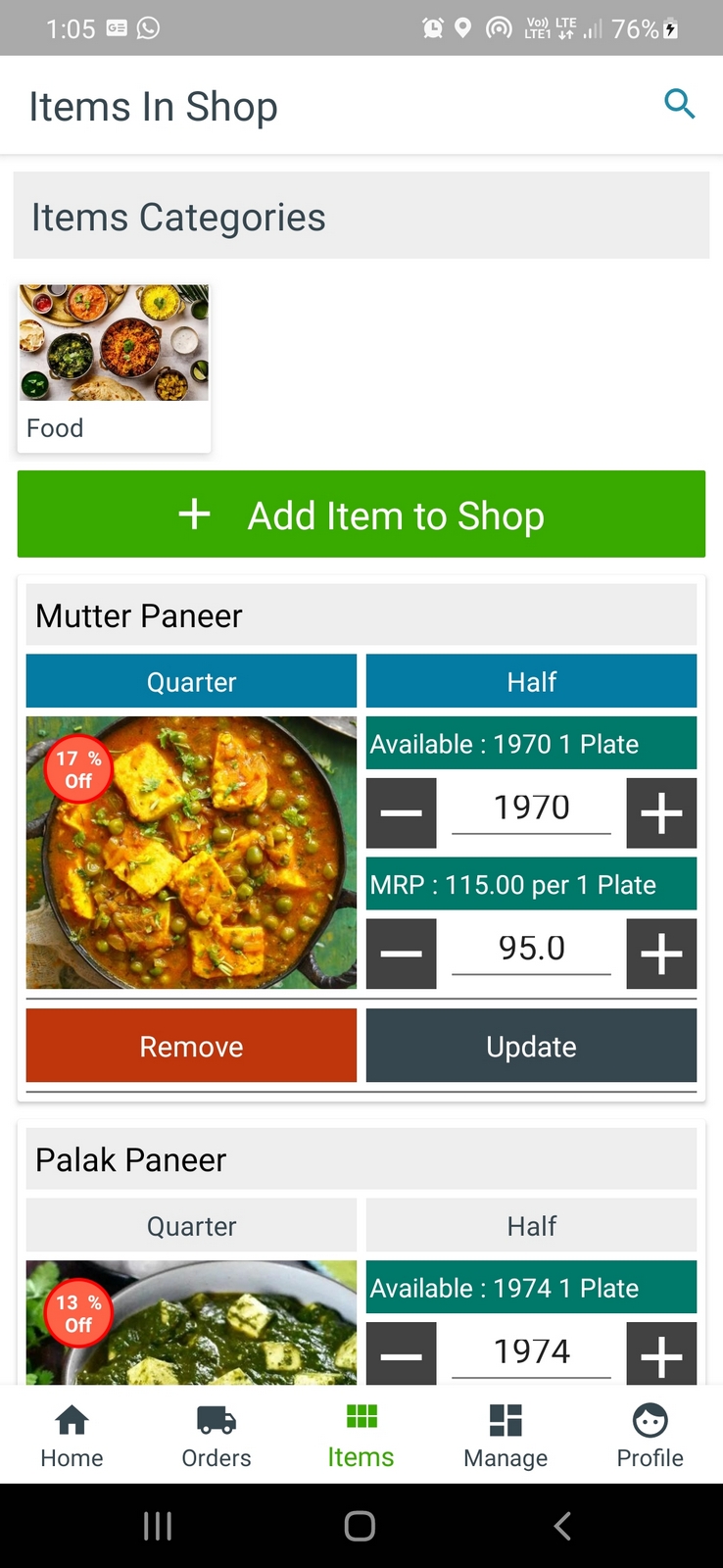Open the Manage tab
723x1568 pixels.
tap(506, 1435)
